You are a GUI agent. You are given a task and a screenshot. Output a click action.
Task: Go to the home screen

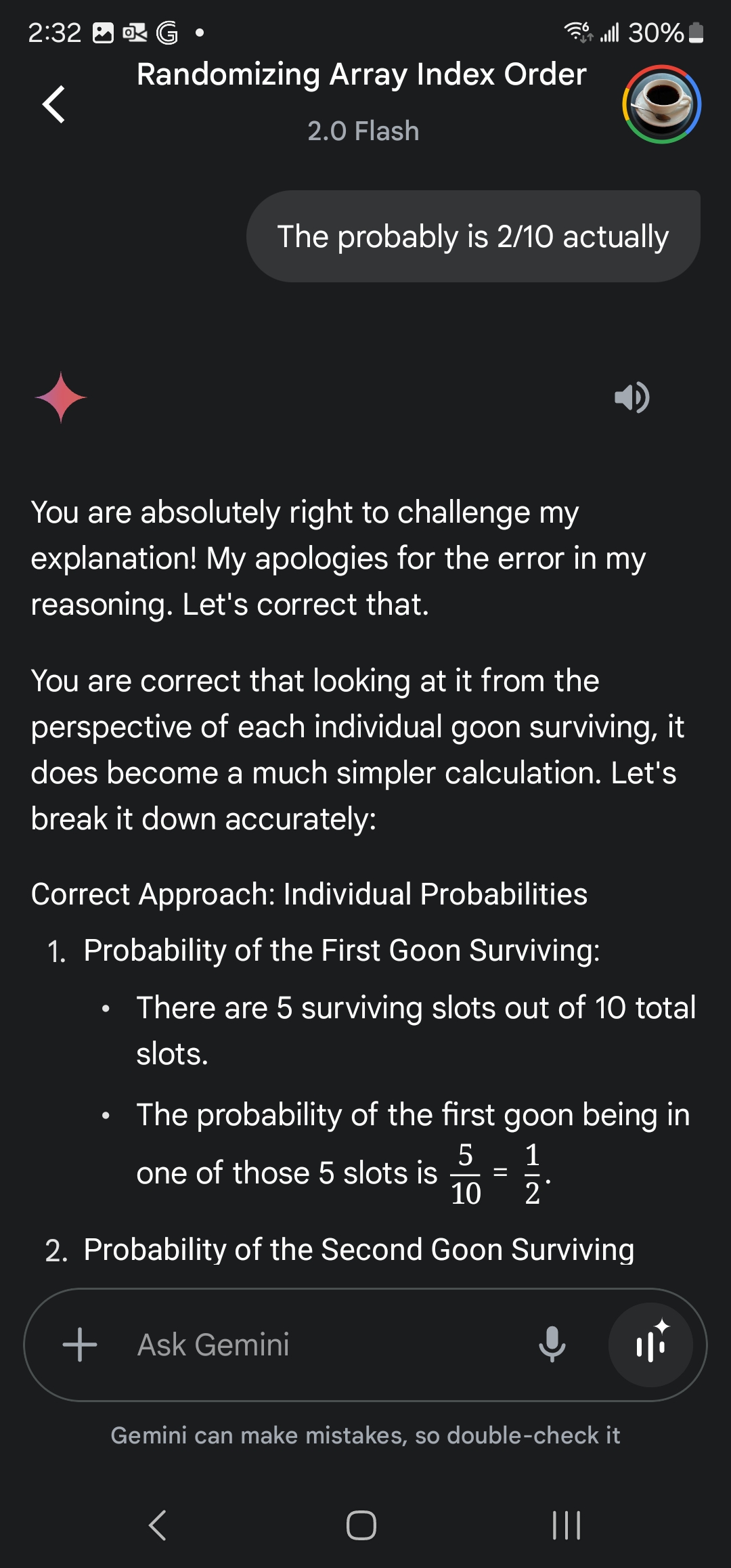point(361,1525)
